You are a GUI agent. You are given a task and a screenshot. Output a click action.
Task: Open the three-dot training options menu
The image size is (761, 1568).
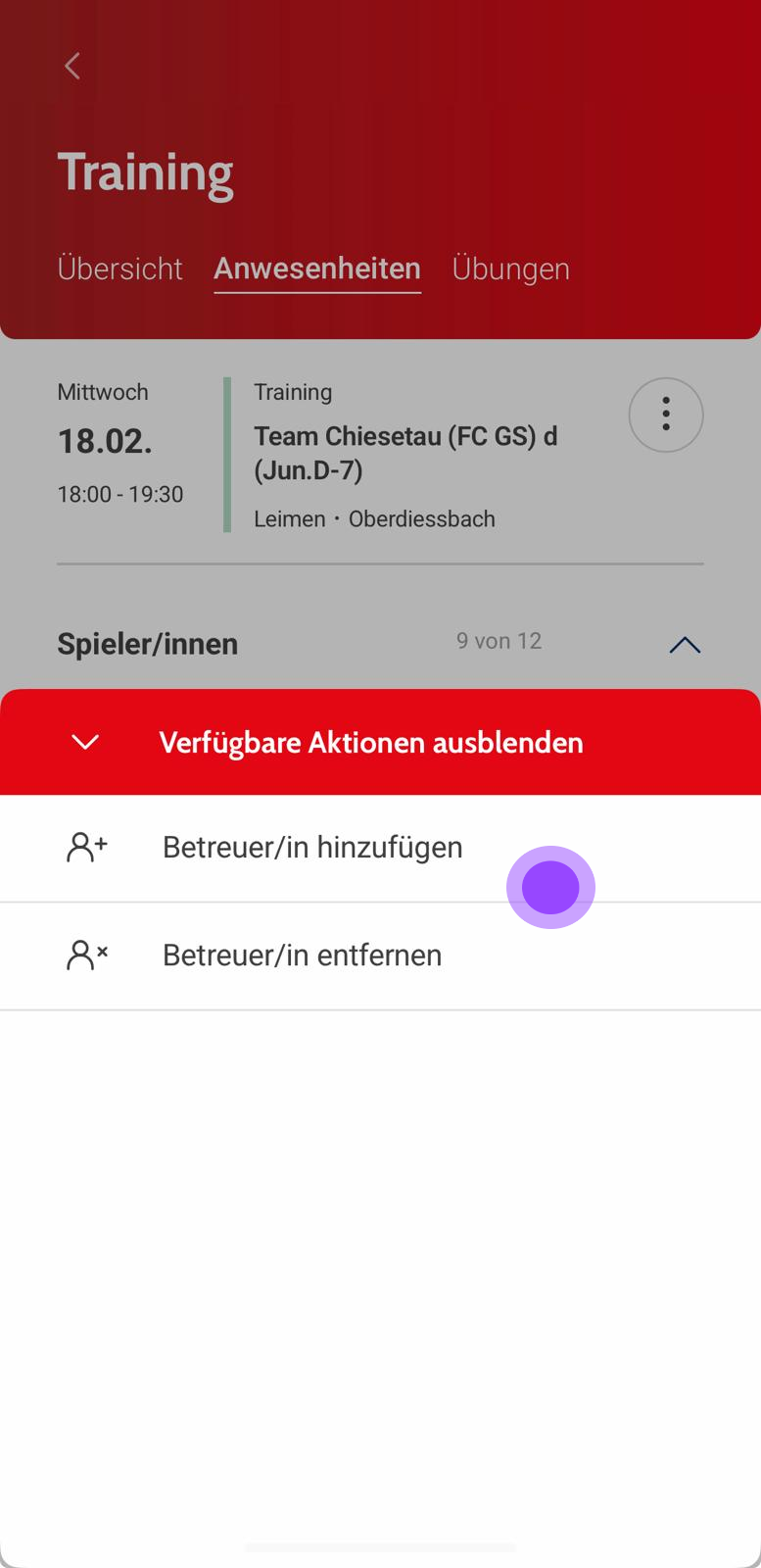(x=666, y=415)
